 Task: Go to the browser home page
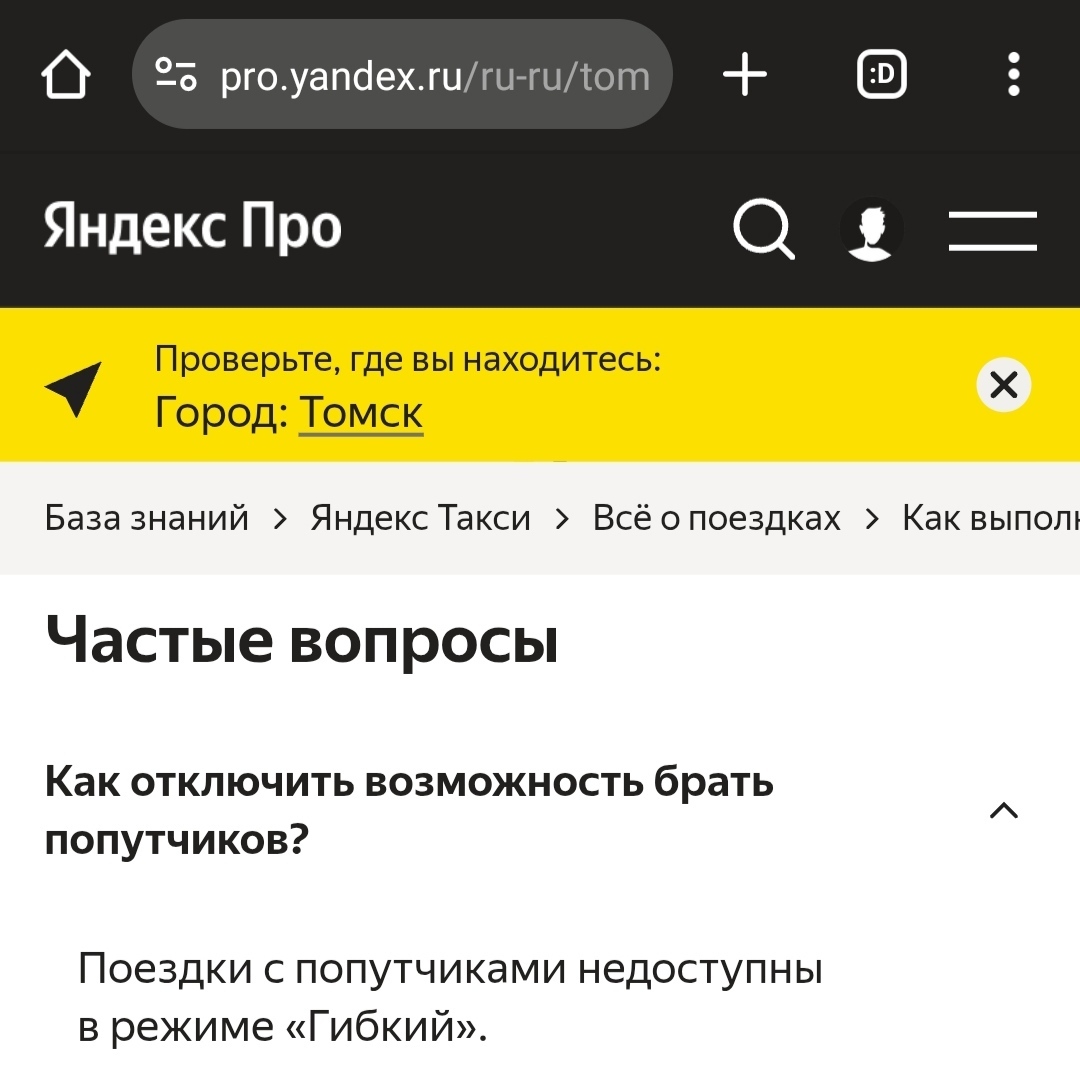(x=66, y=76)
